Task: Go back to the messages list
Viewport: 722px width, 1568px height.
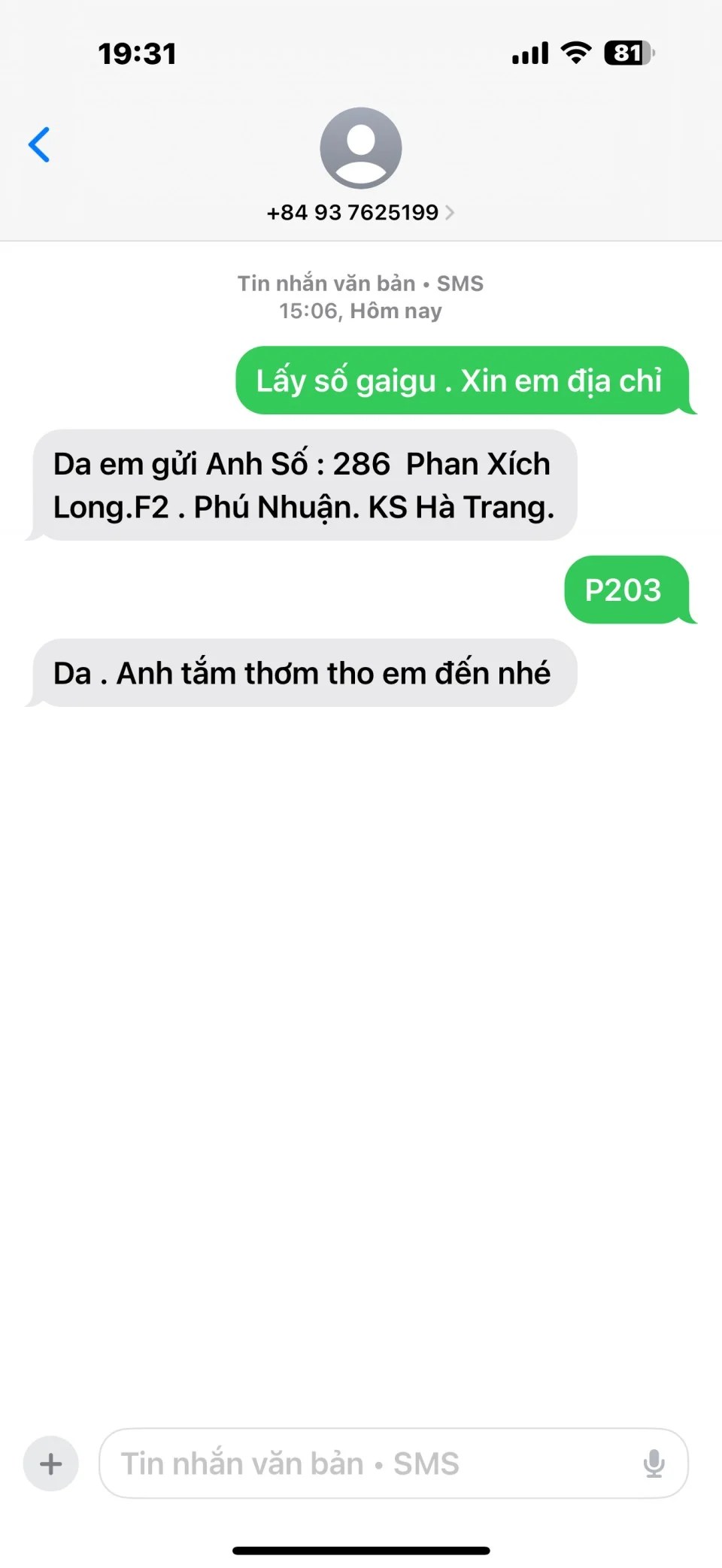Action: [x=39, y=144]
